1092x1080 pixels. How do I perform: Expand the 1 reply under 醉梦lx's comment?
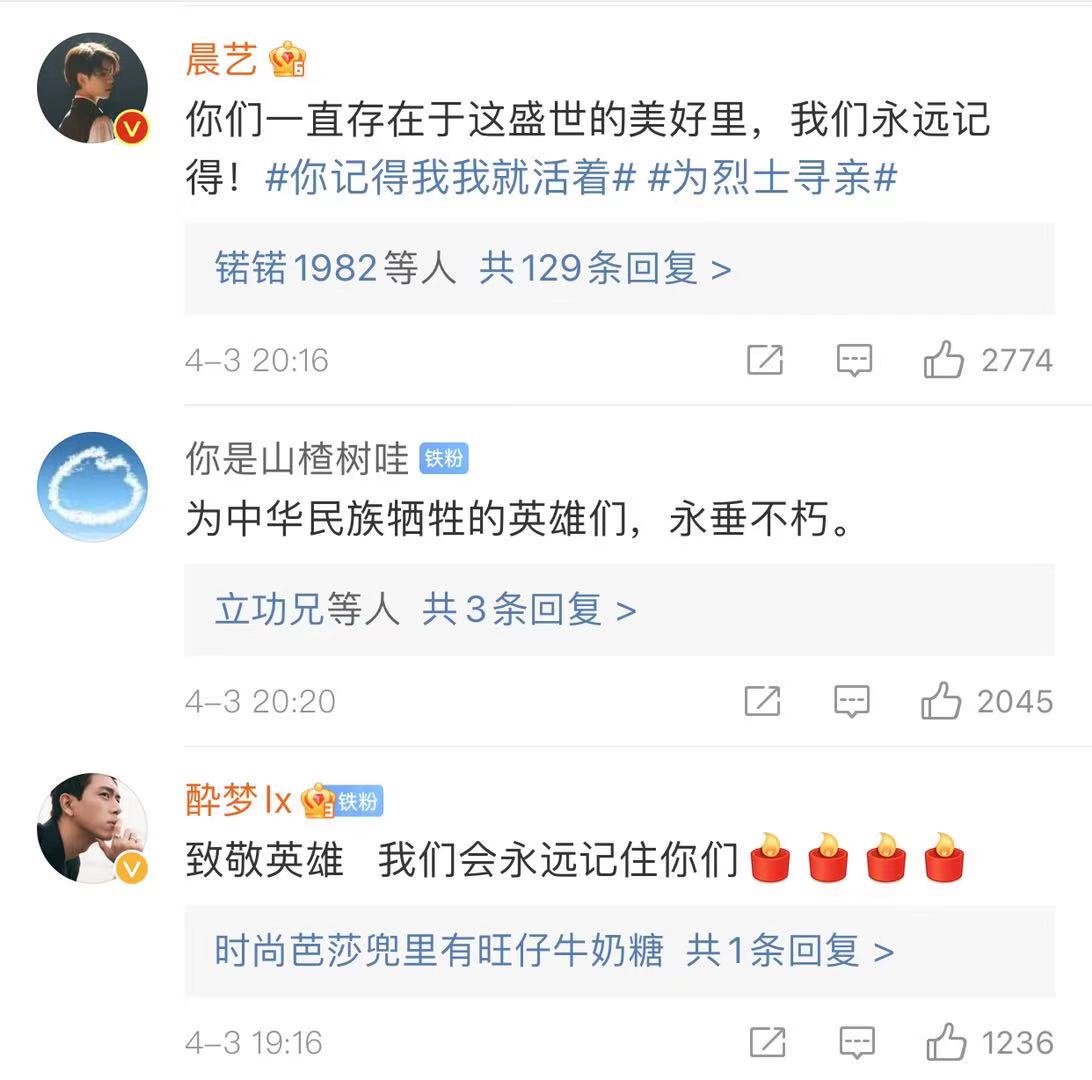[789, 950]
